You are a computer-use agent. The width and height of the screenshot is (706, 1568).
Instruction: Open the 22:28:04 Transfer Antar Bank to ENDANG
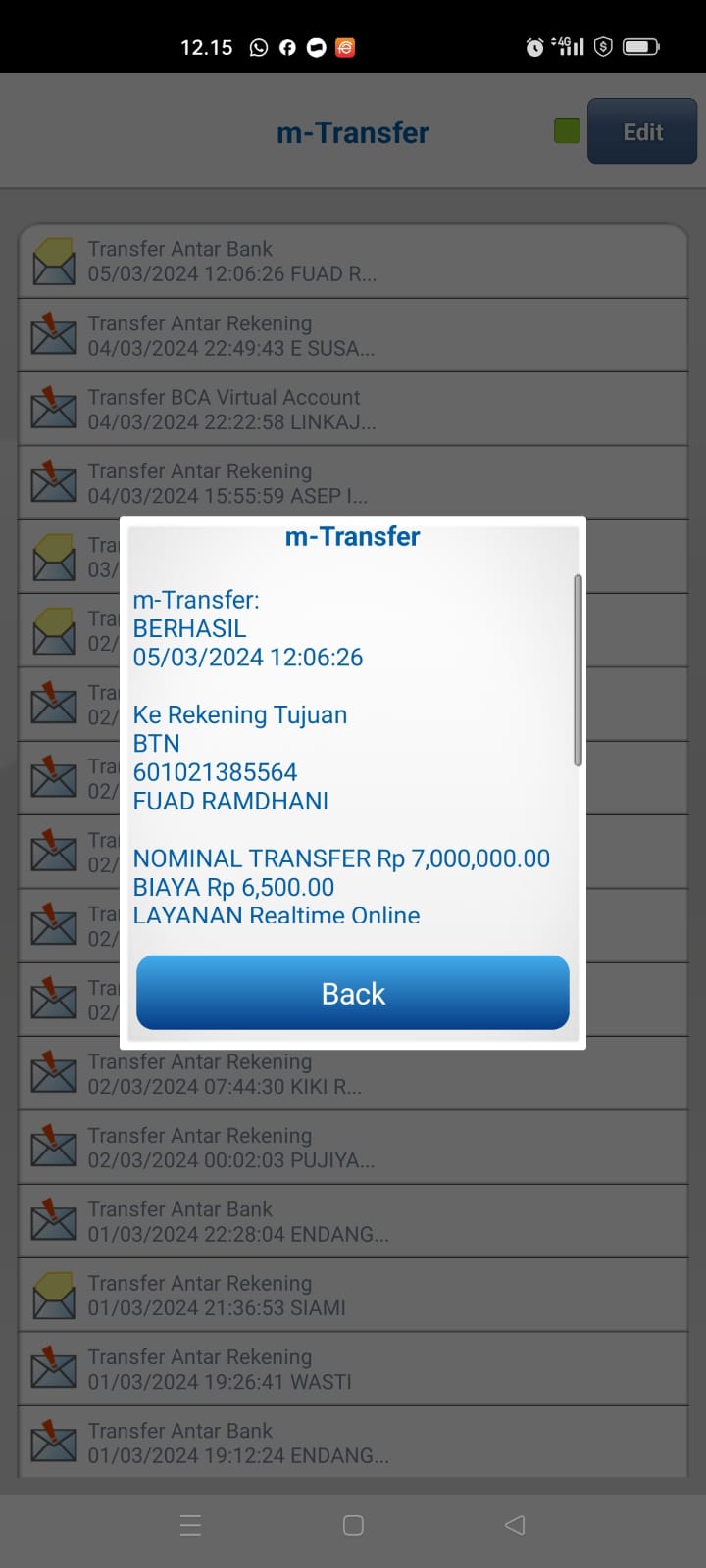pyautogui.click(x=353, y=1221)
